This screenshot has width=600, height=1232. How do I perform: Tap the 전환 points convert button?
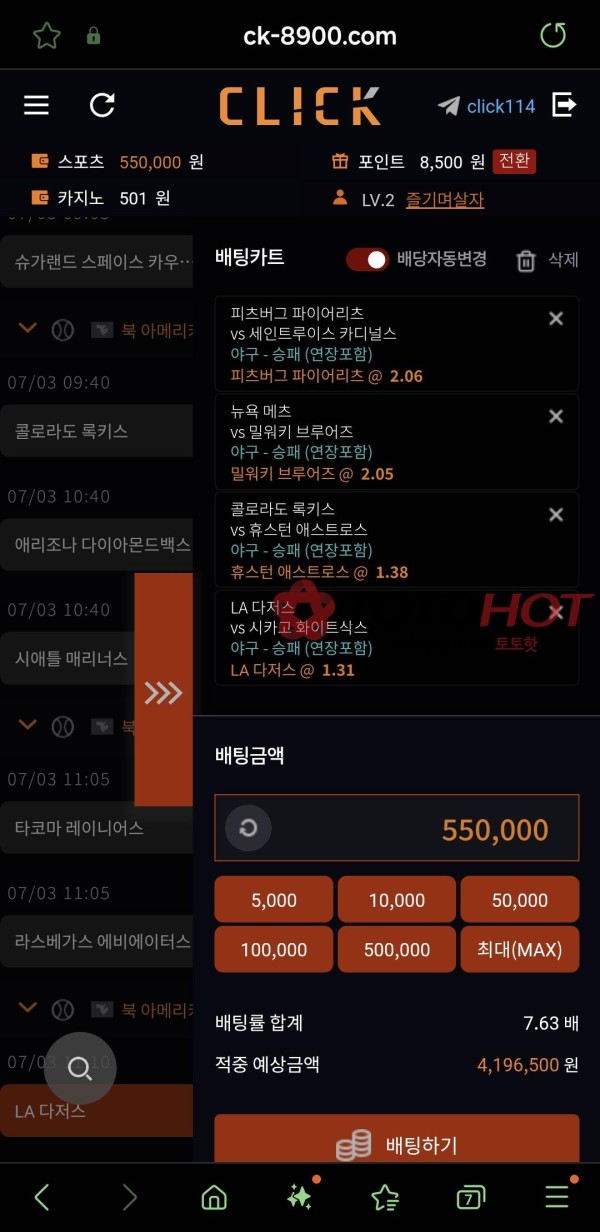[x=514, y=161]
